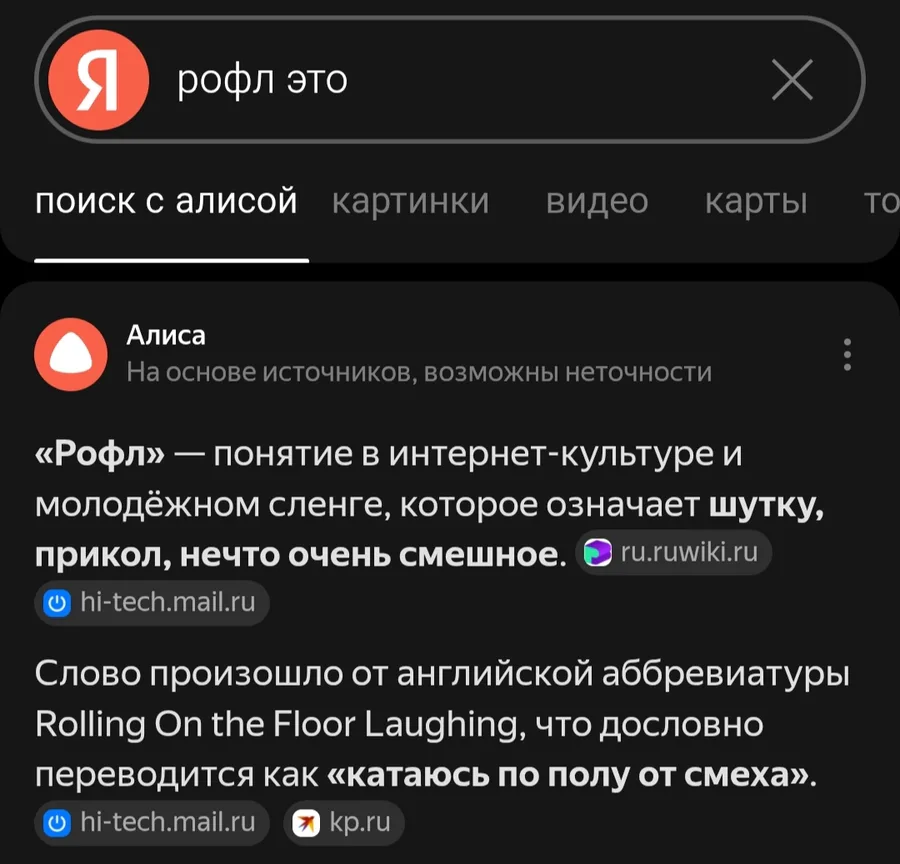Screen dimensions: 900x864
Task: Switch to the "картинки" tab
Action: click(410, 202)
